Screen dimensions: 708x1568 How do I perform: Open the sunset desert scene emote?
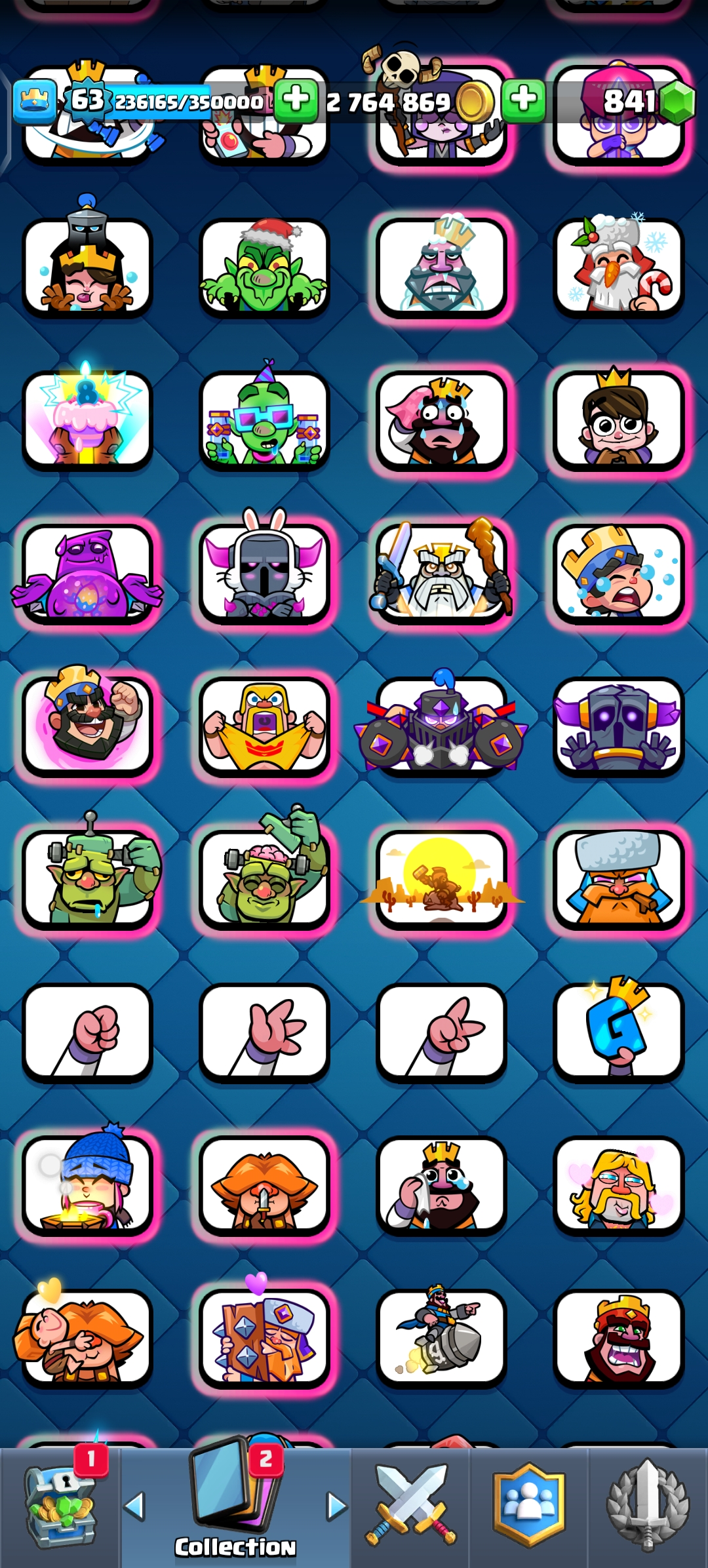click(x=441, y=880)
